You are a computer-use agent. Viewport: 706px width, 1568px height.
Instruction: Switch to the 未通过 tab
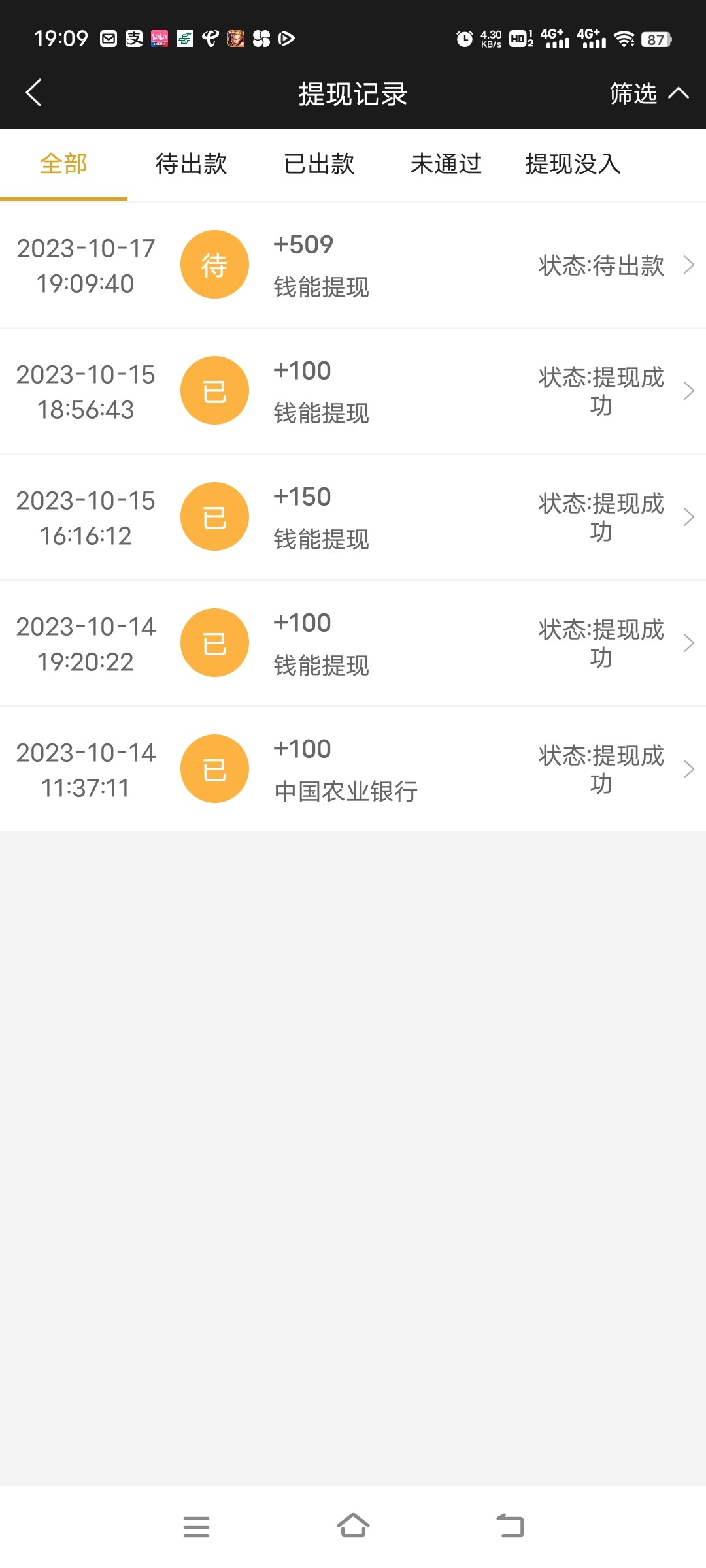[446, 165]
